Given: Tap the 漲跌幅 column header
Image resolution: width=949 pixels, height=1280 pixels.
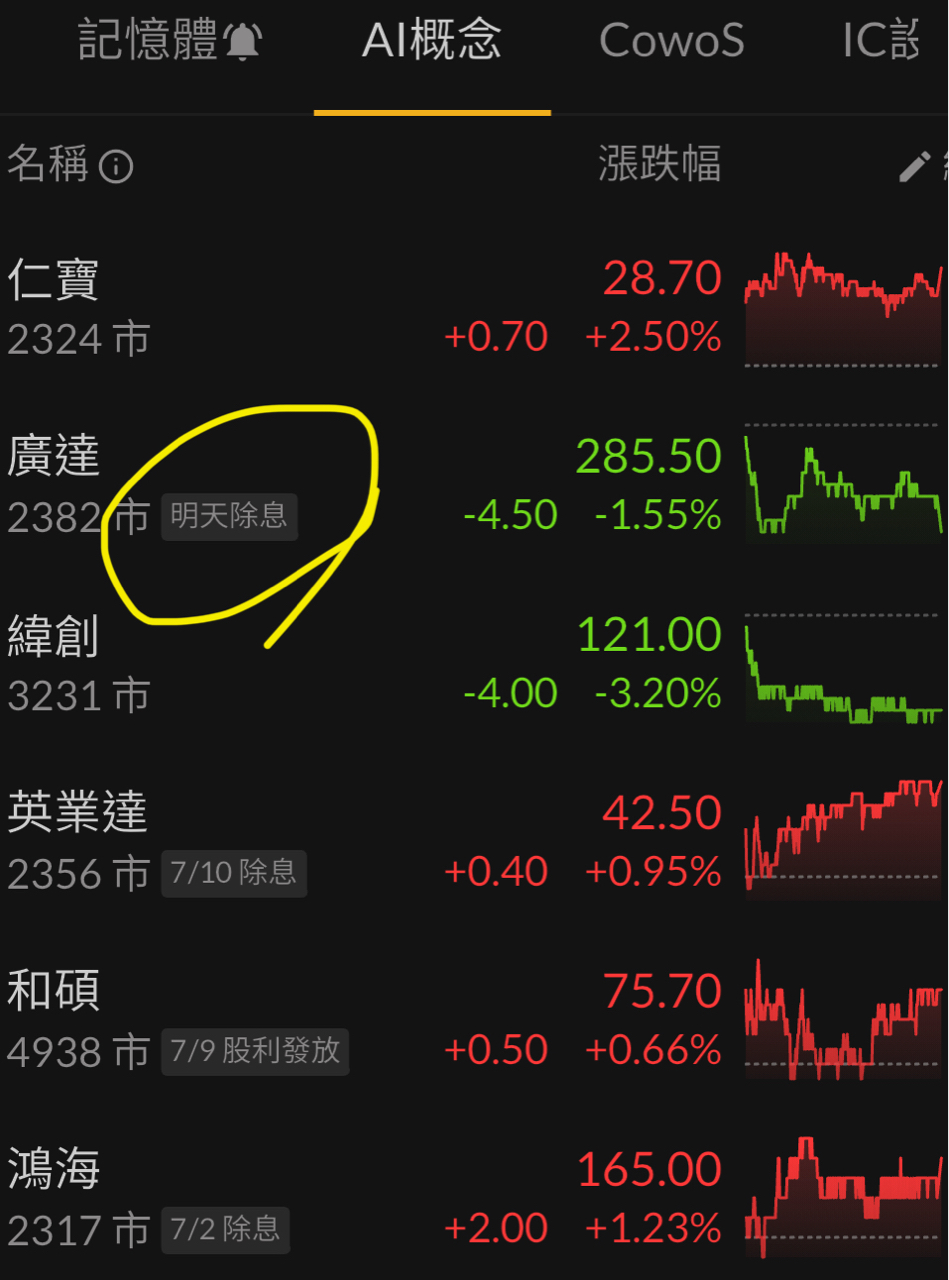Looking at the screenshot, I should click(x=660, y=165).
